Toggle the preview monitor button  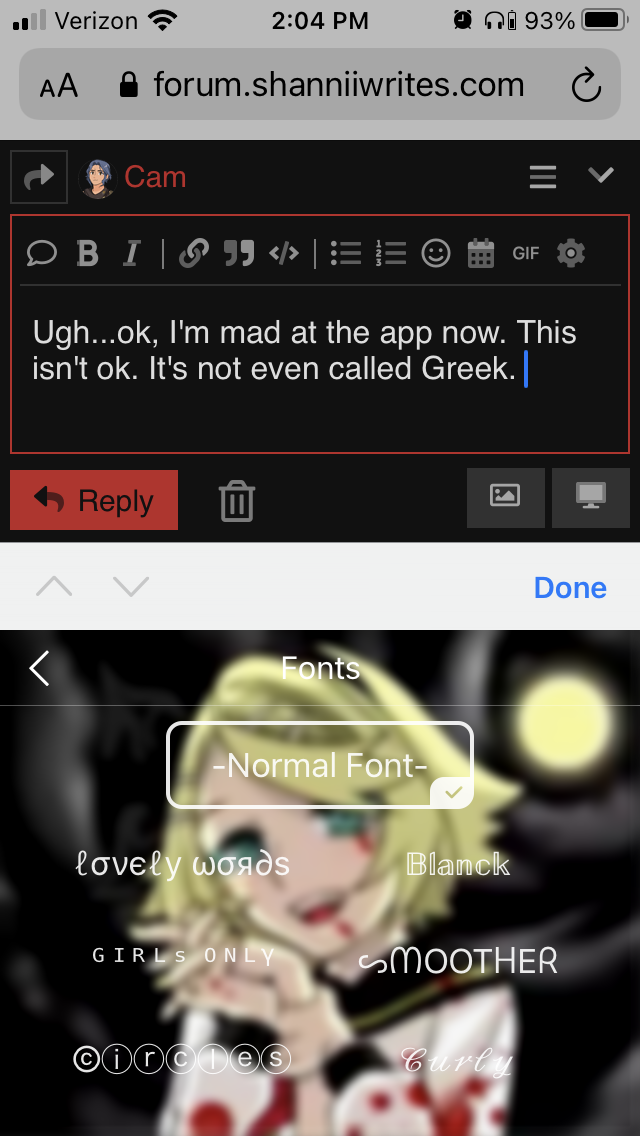[x=591, y=498]
